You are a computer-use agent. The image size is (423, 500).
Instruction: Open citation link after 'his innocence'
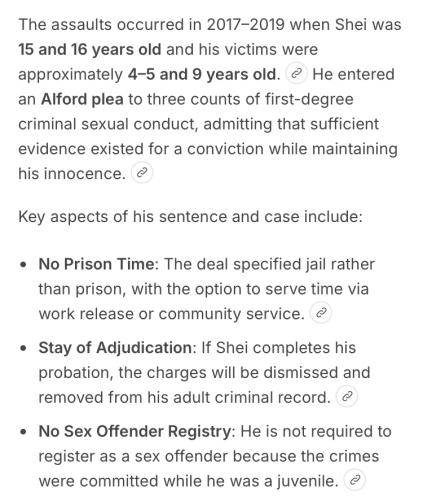(x=142, y=173)
